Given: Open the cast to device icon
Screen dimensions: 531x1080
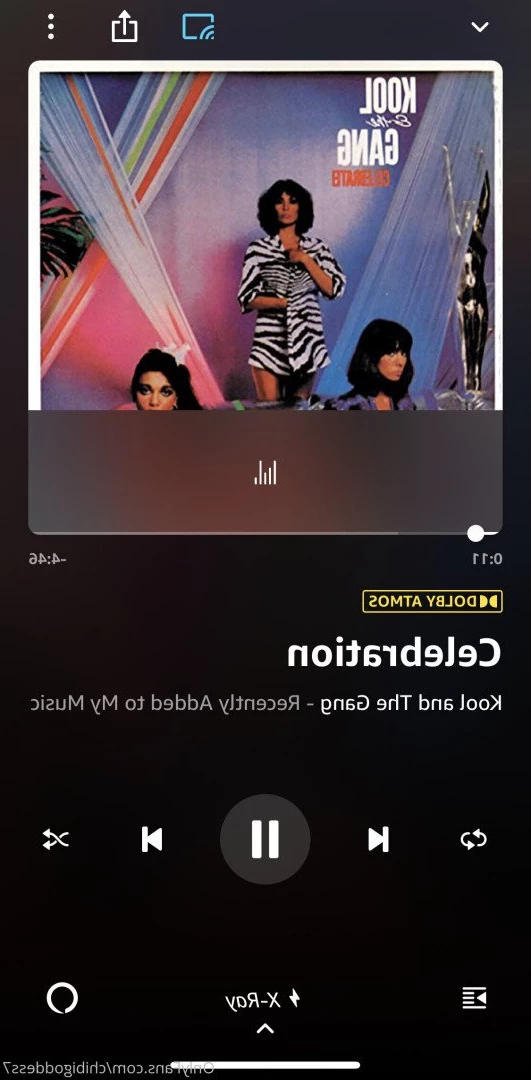Looking at the screenshot, I should [x=198, y=27].
